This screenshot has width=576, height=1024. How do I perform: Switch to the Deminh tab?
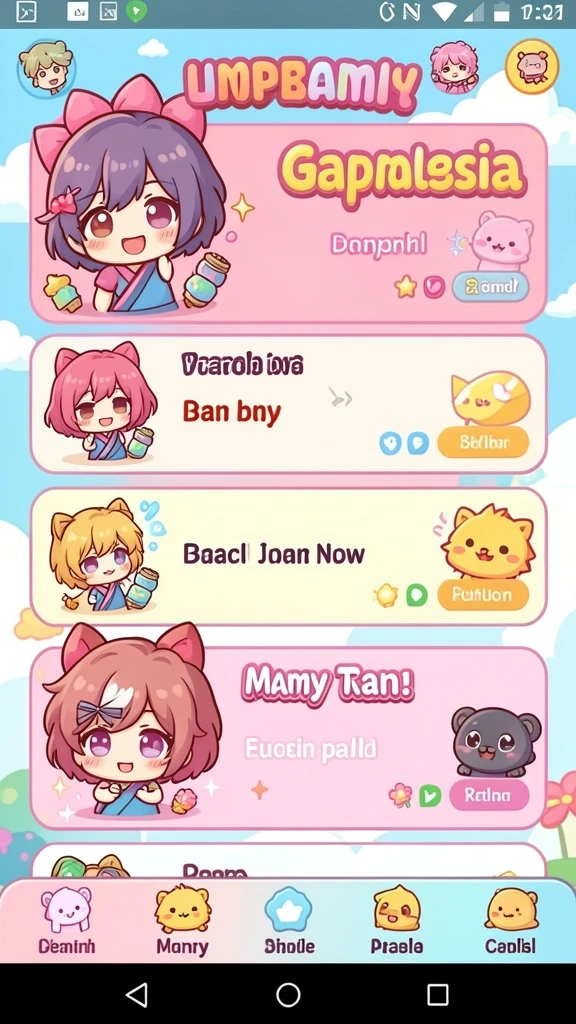[66, 920]
